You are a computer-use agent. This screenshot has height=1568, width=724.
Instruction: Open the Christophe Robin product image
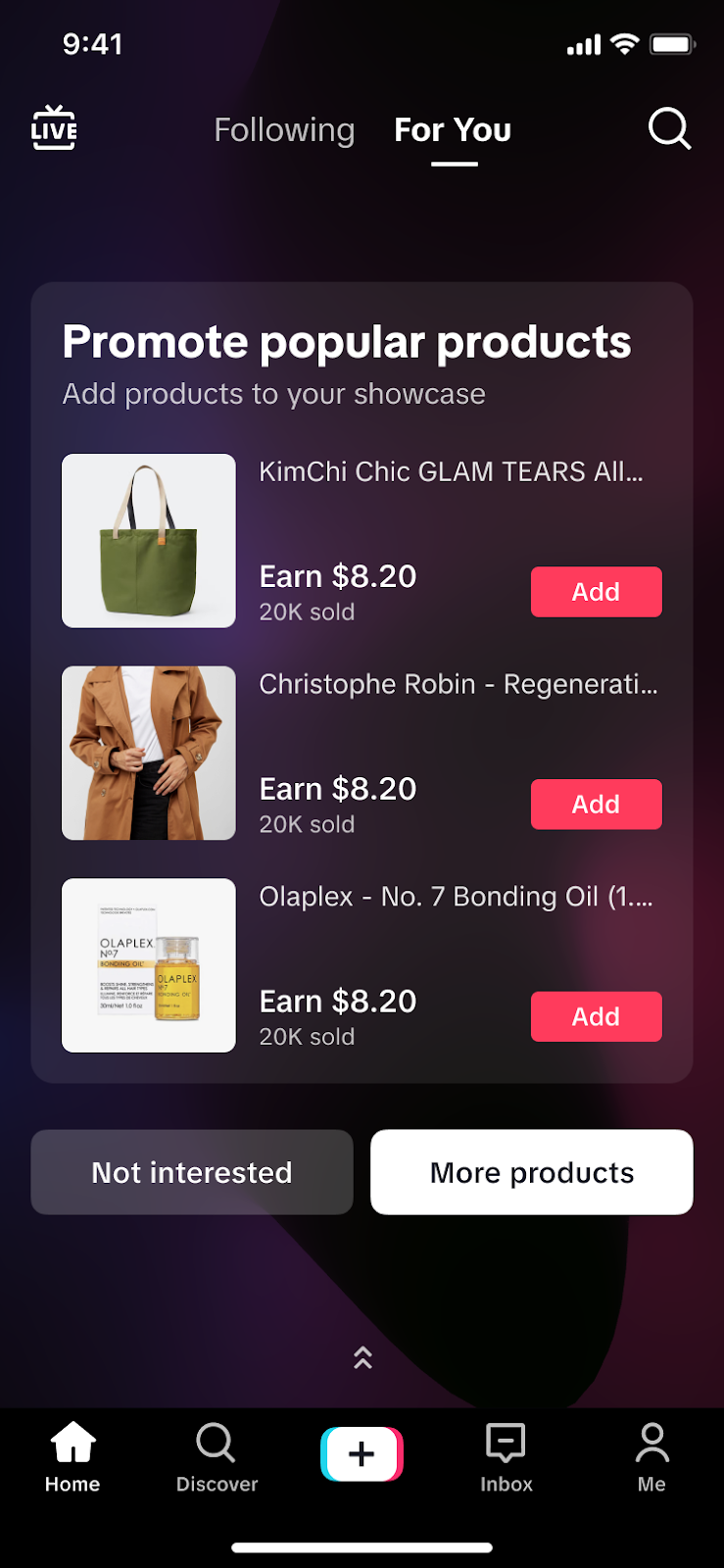[149, 753]
